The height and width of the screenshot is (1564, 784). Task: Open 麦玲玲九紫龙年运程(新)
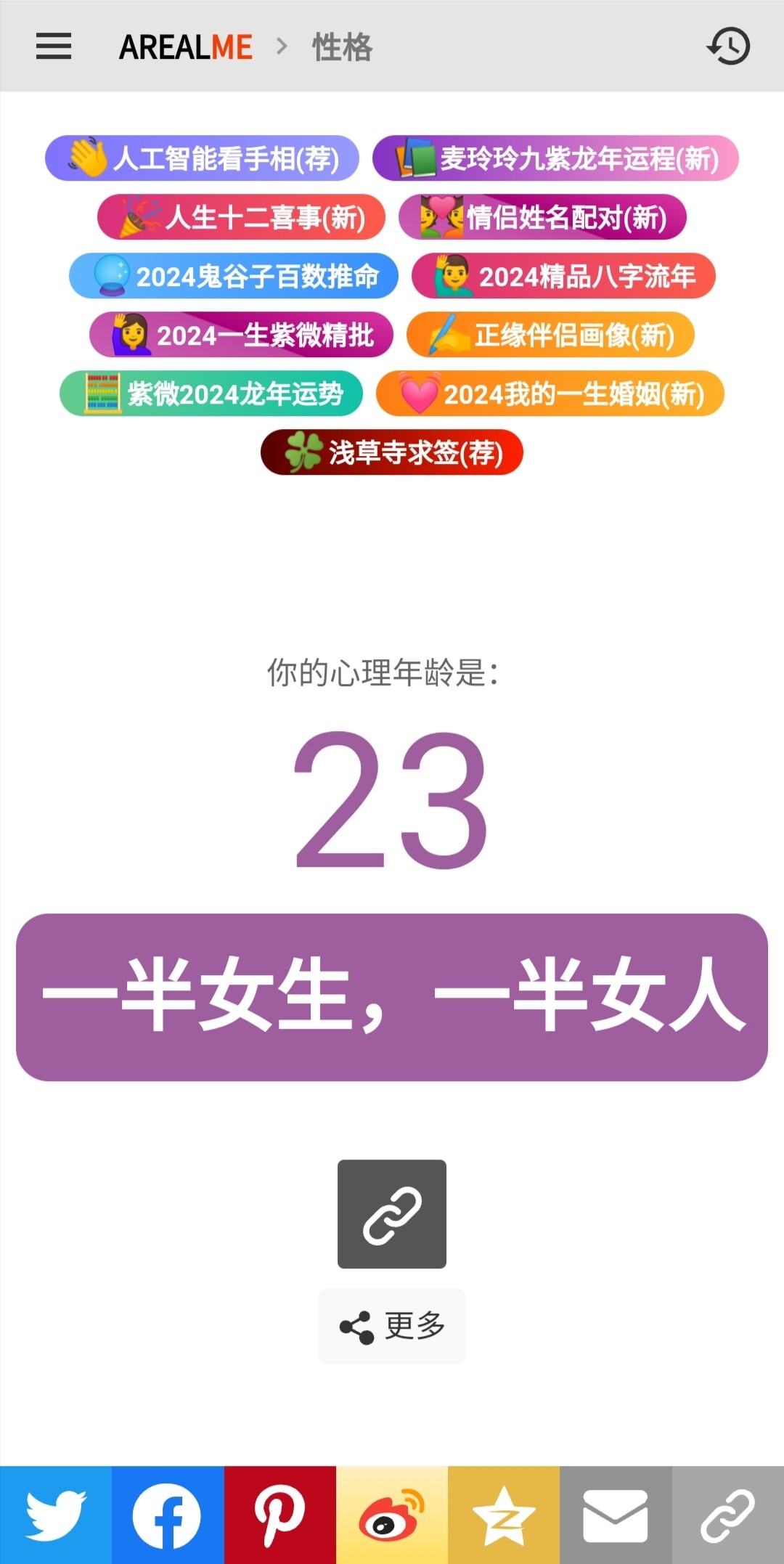(x=555, y=158)
